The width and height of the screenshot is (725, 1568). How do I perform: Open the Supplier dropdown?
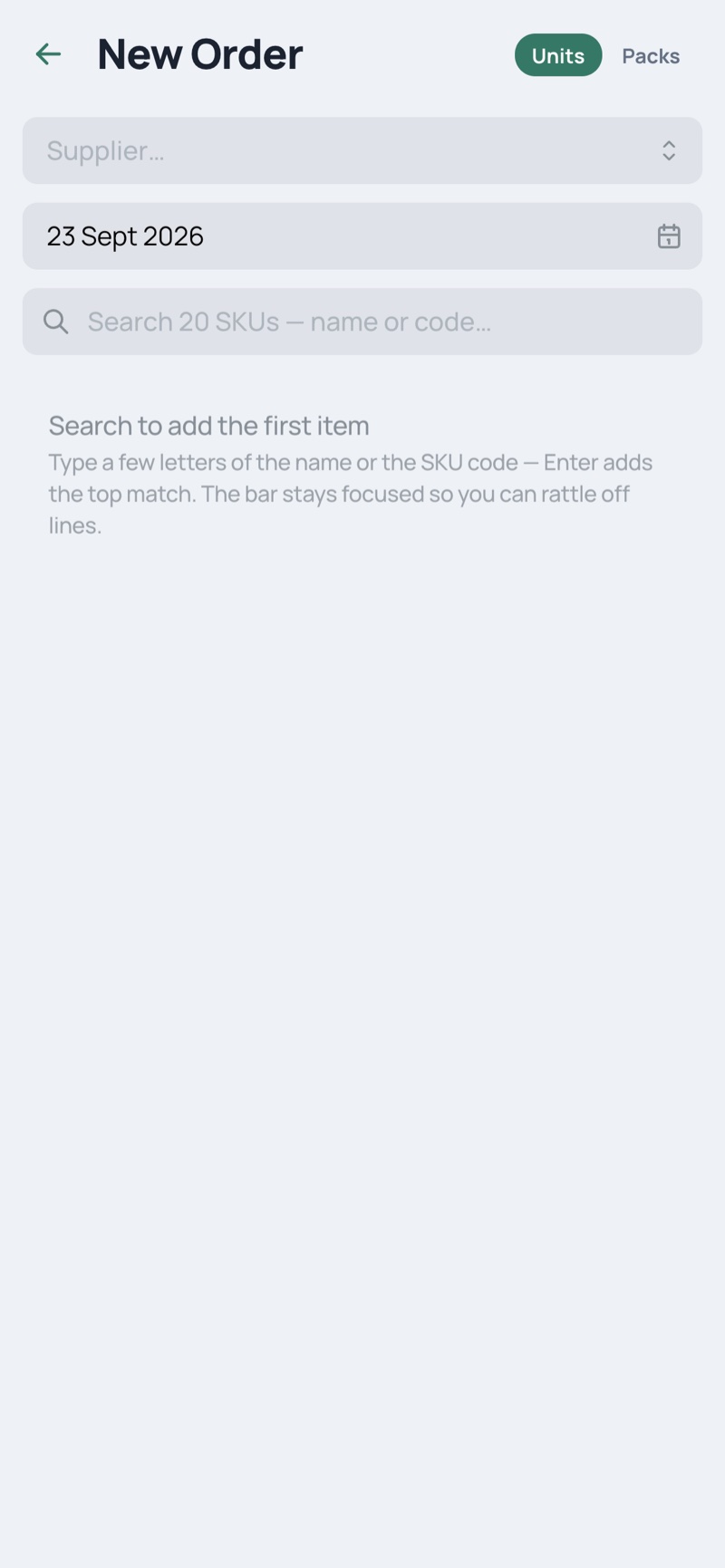coord(362,150)
